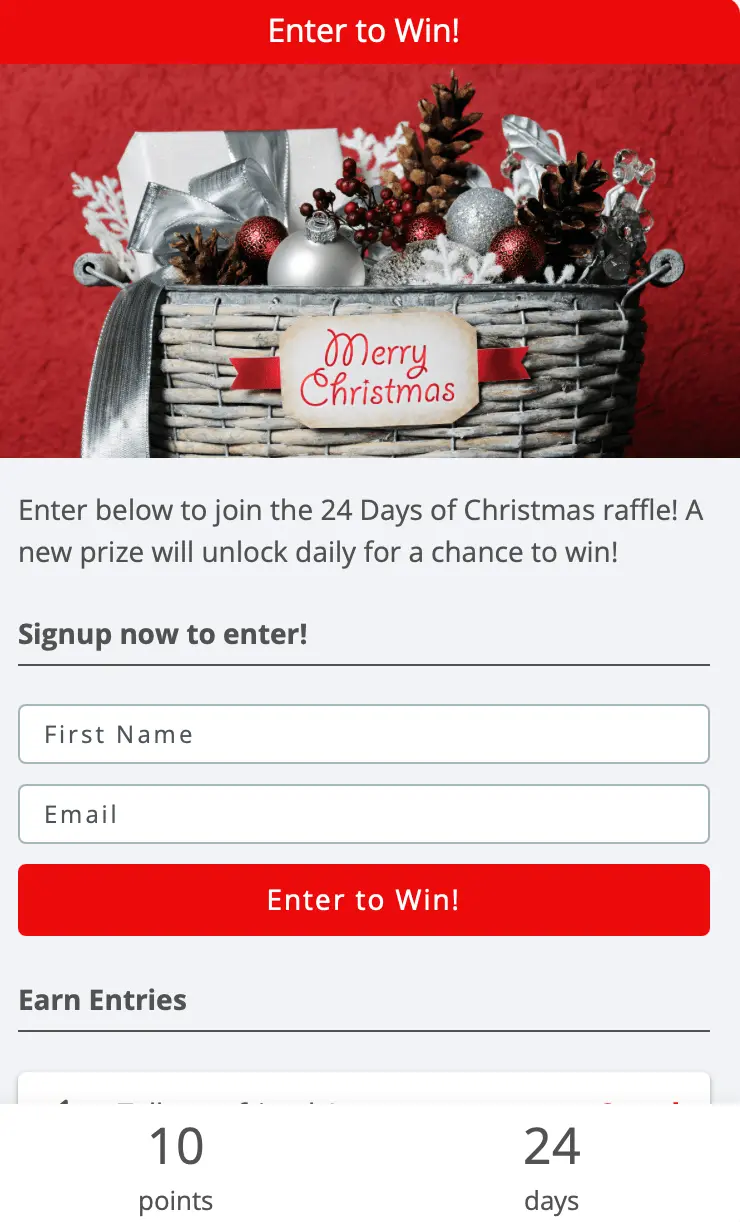Viewport: 740px width, 1222px height.
Task: Submit the form with Enter to Win!
Action: [x=364, y=900]
